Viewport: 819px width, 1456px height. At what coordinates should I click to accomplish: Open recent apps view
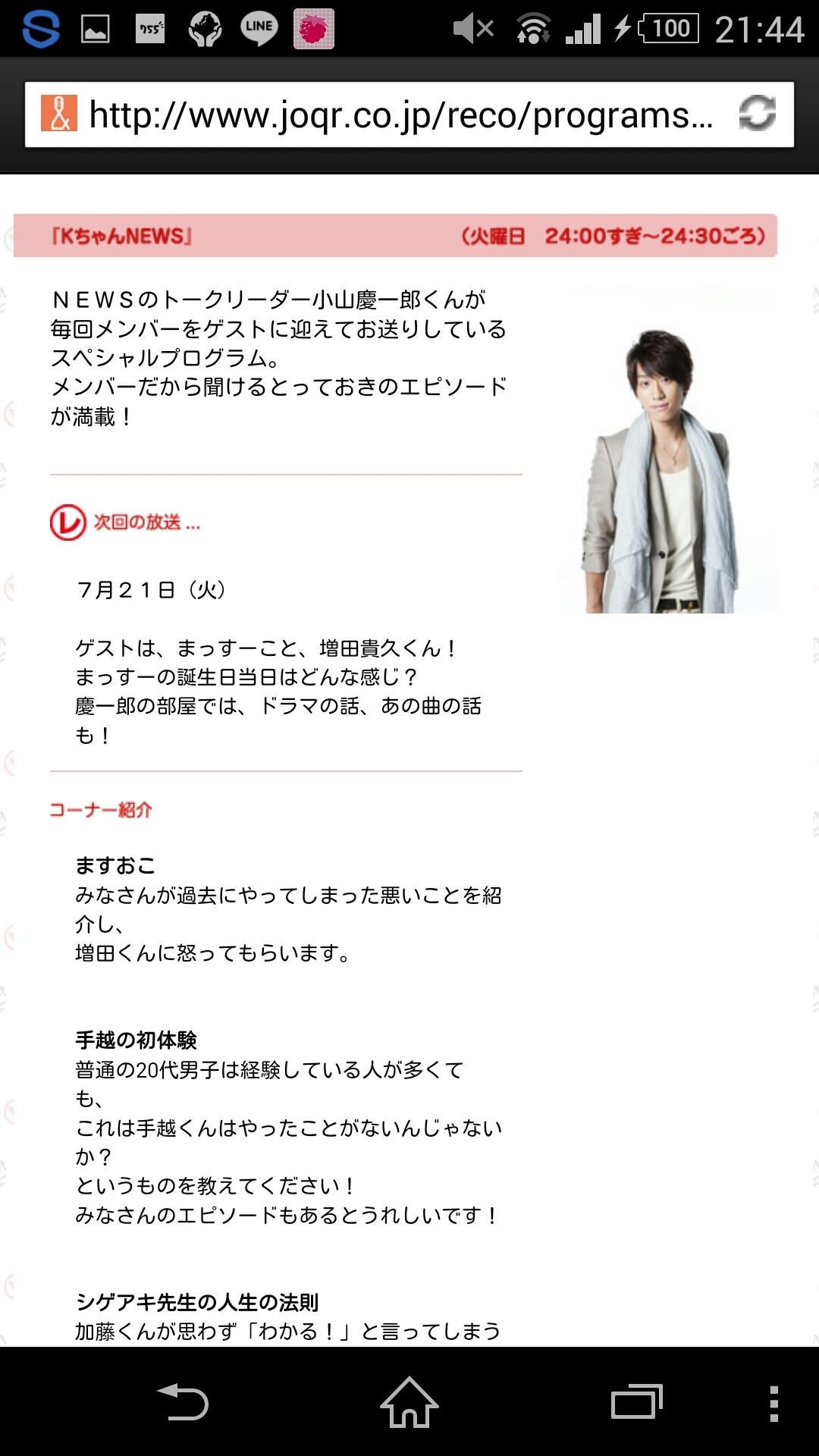636,1402
